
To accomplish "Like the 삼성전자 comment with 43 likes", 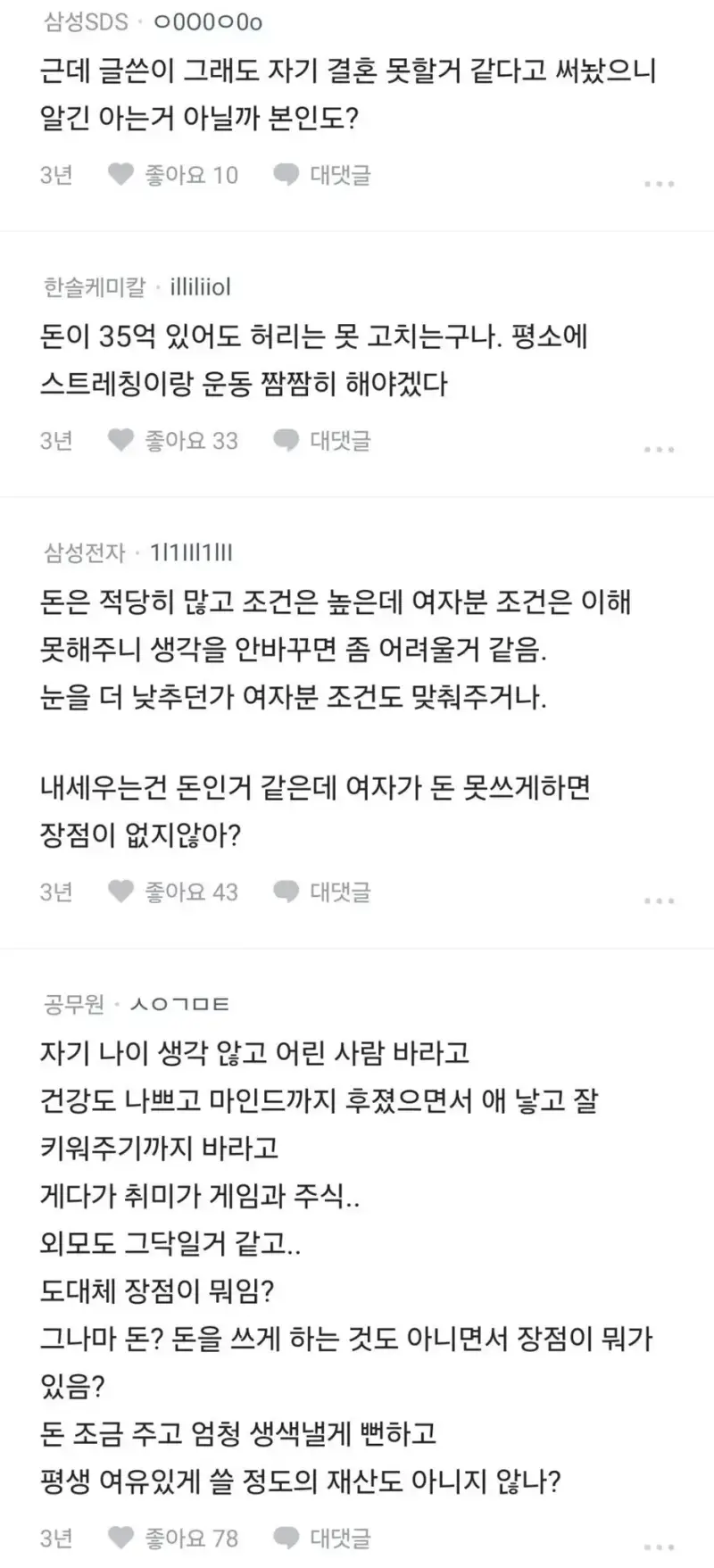I will tap(173, 892).
